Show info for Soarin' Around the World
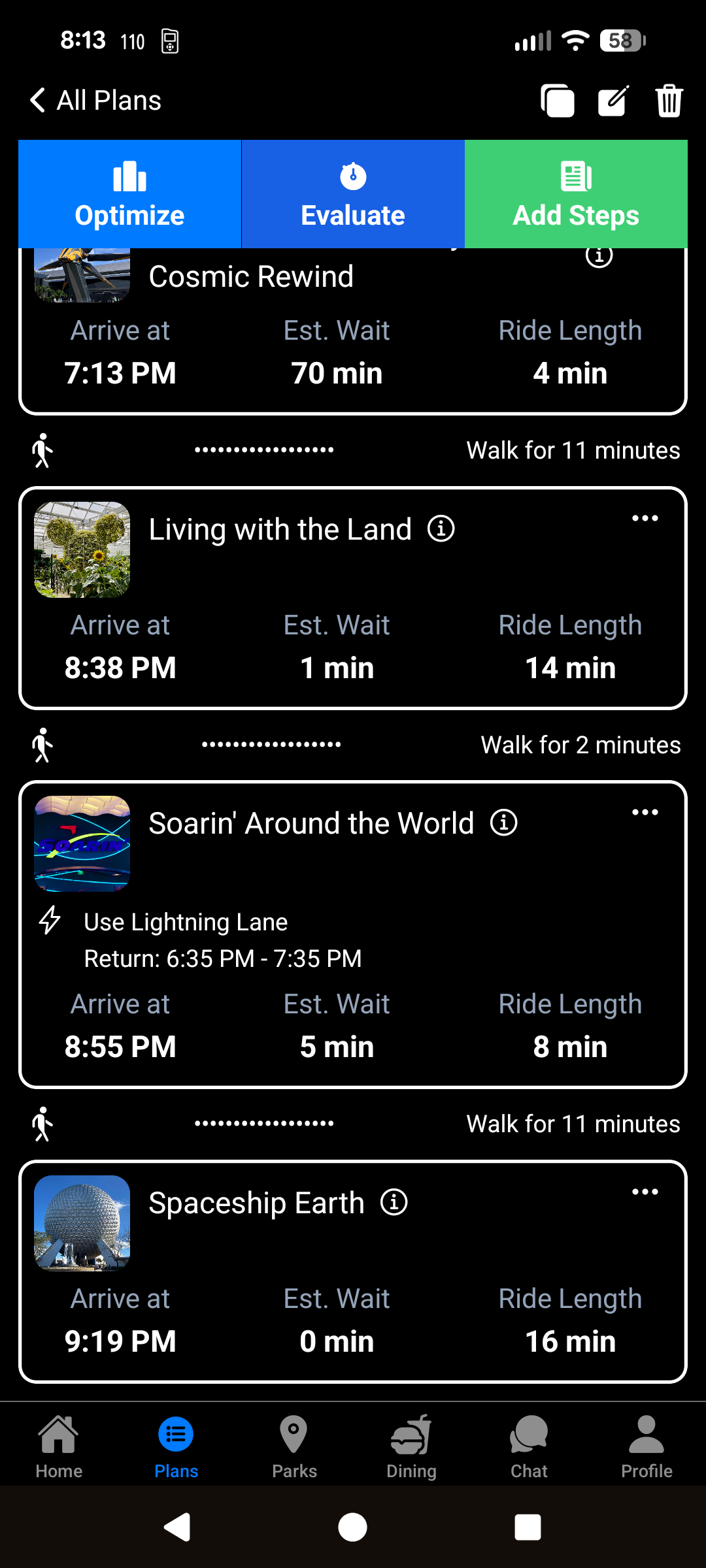 (504, 823)
